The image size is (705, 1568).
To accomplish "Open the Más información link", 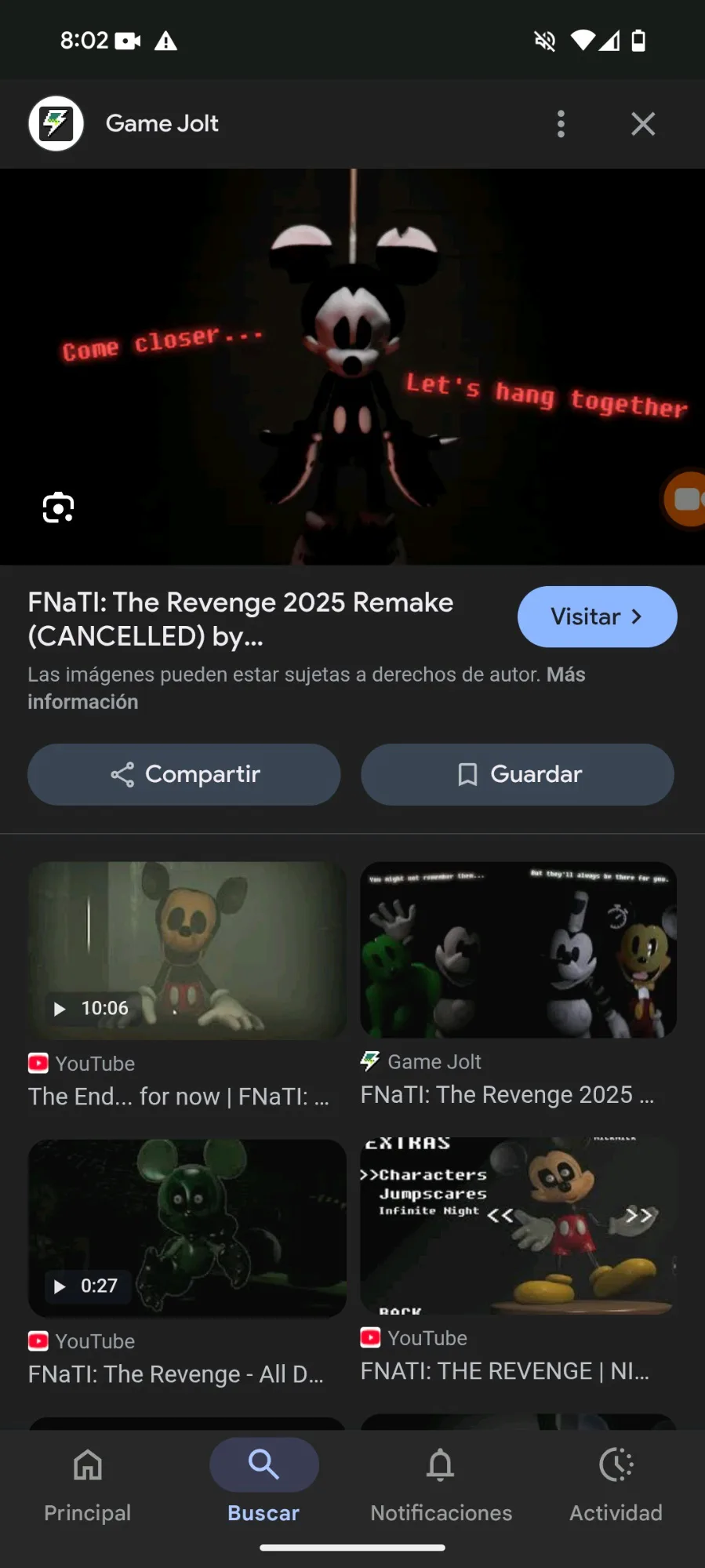I will click(x=307, y=688).
